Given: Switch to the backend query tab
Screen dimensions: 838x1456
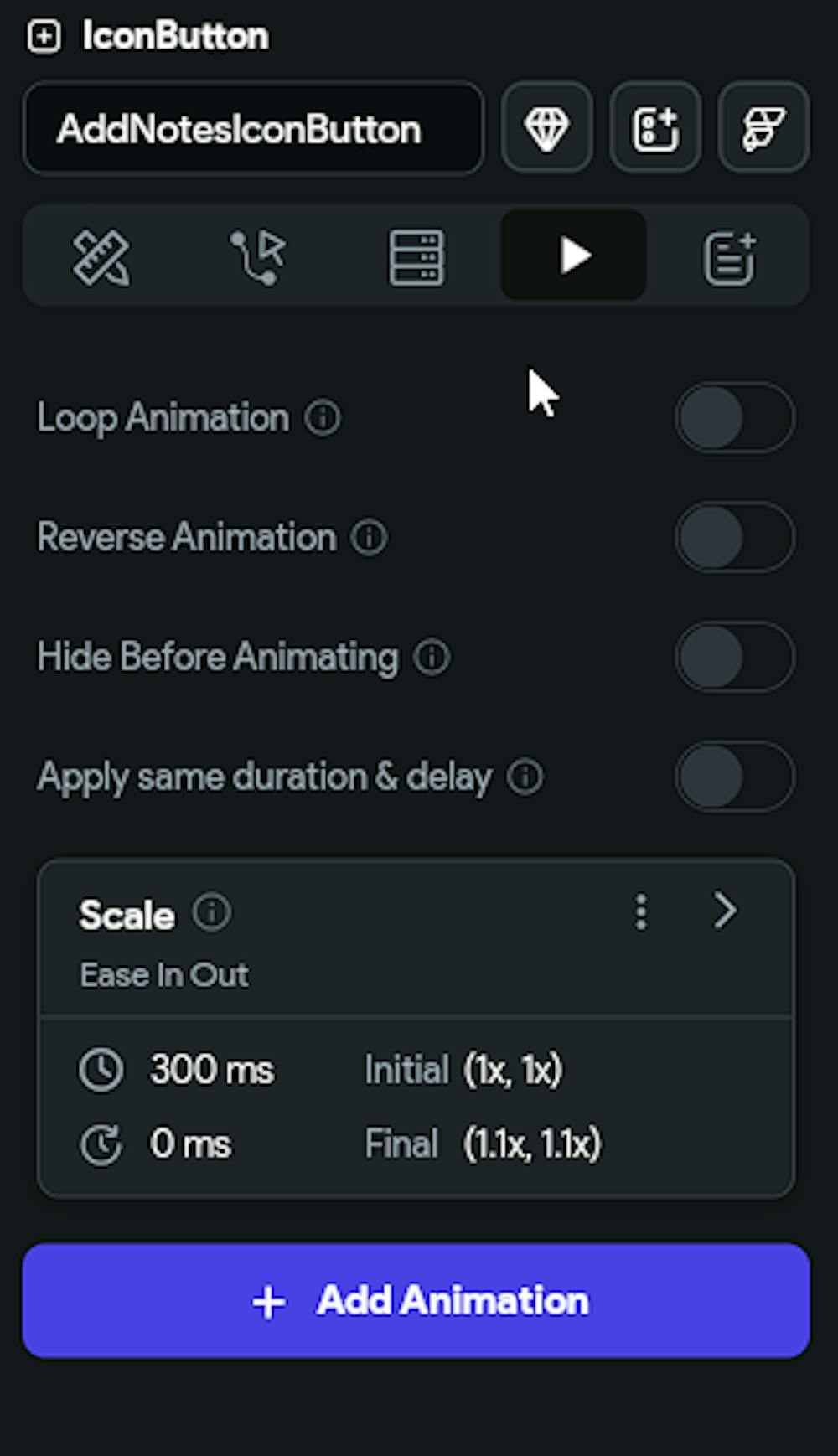Looking at the screenshot, I should [x=416, y=256].
